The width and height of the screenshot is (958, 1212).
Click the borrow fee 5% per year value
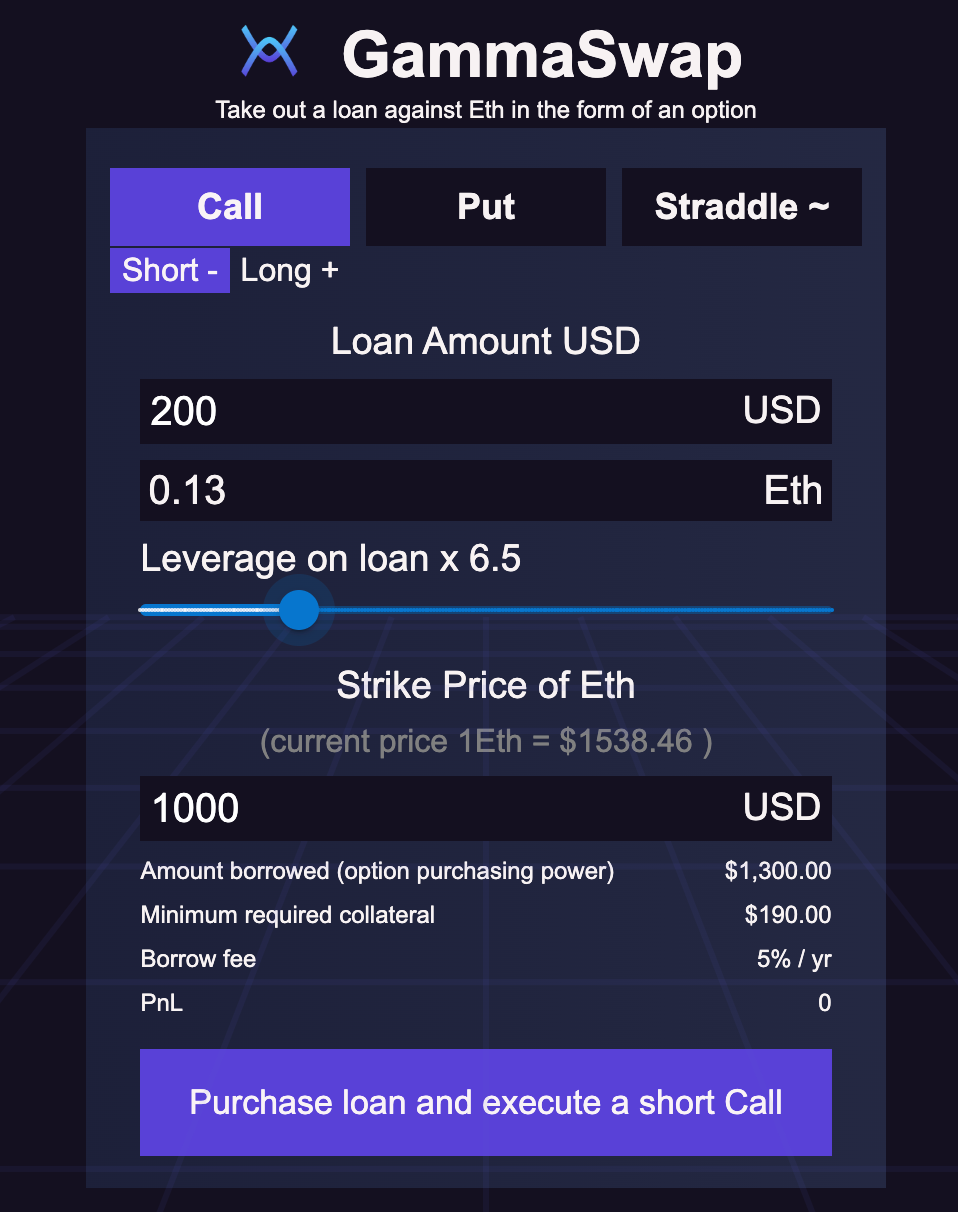(x=795, y=959)
